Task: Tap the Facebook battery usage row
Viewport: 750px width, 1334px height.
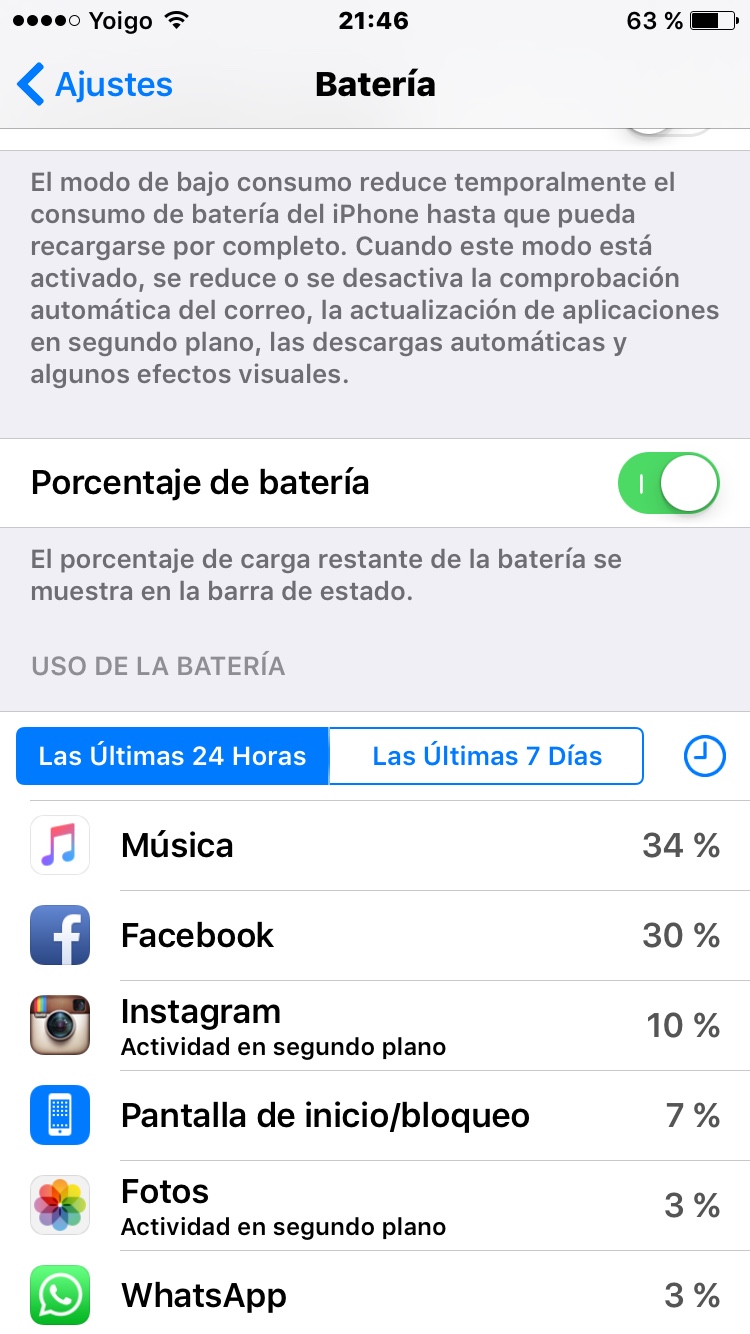Action: point(375,936)
